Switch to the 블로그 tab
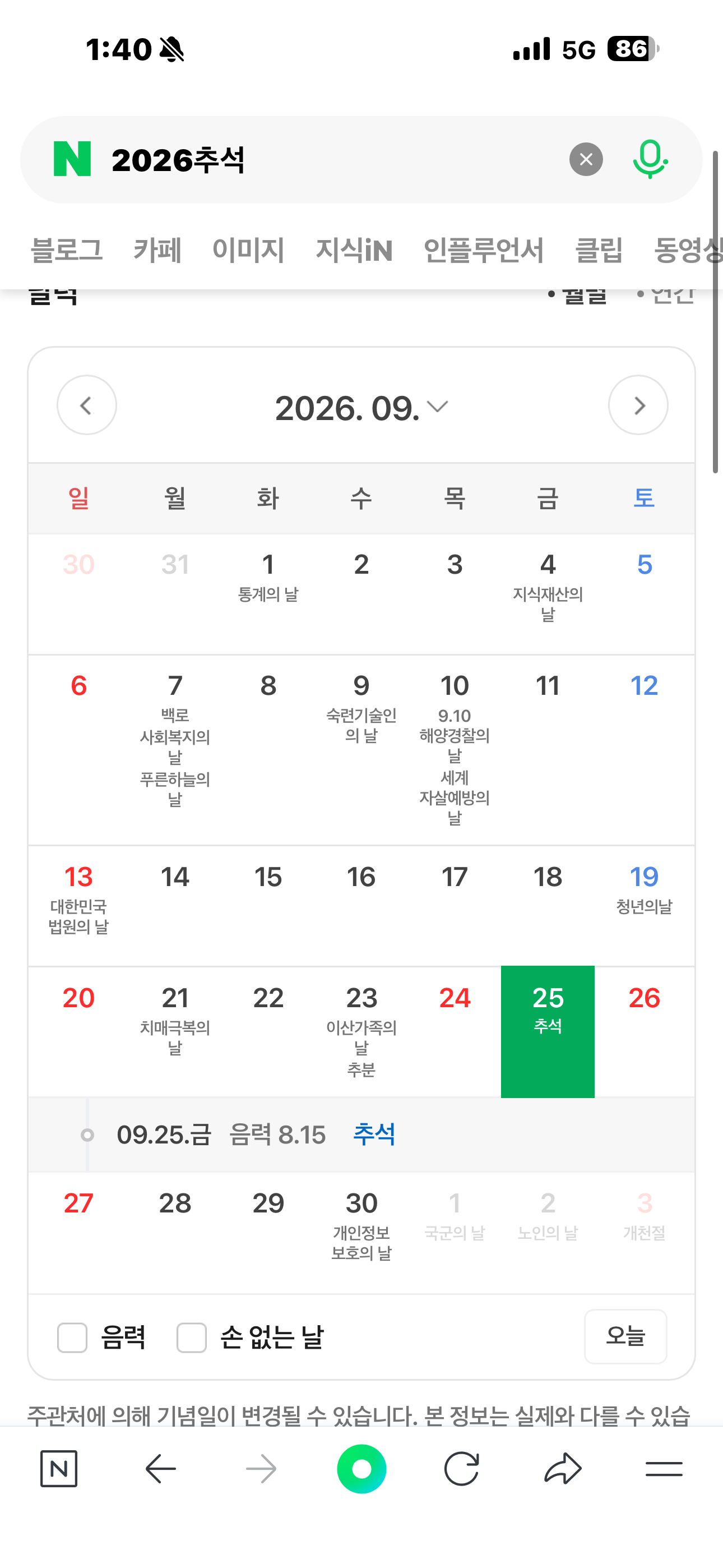The height and width of the screenshot is (1568, 723). coord(67,250)
